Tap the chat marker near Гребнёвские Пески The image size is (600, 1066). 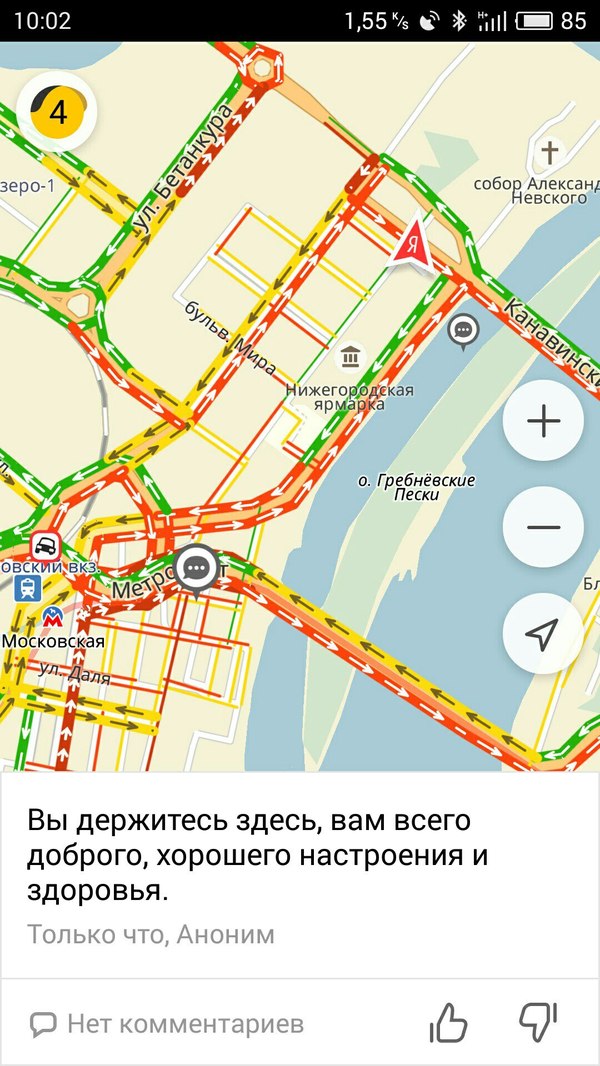pyautogui.click(x=463, y=329)
